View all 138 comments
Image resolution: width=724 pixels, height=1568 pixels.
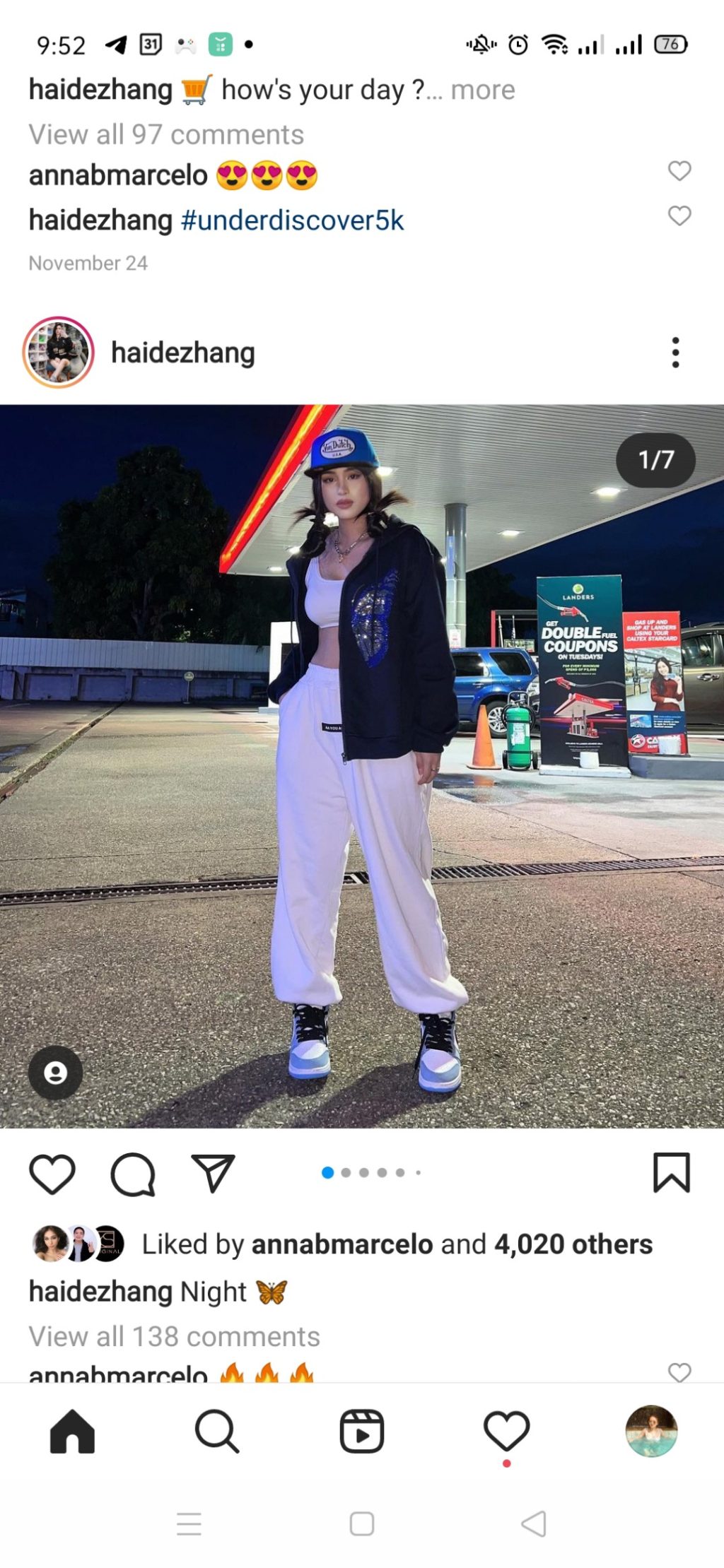coord(174,1336)
